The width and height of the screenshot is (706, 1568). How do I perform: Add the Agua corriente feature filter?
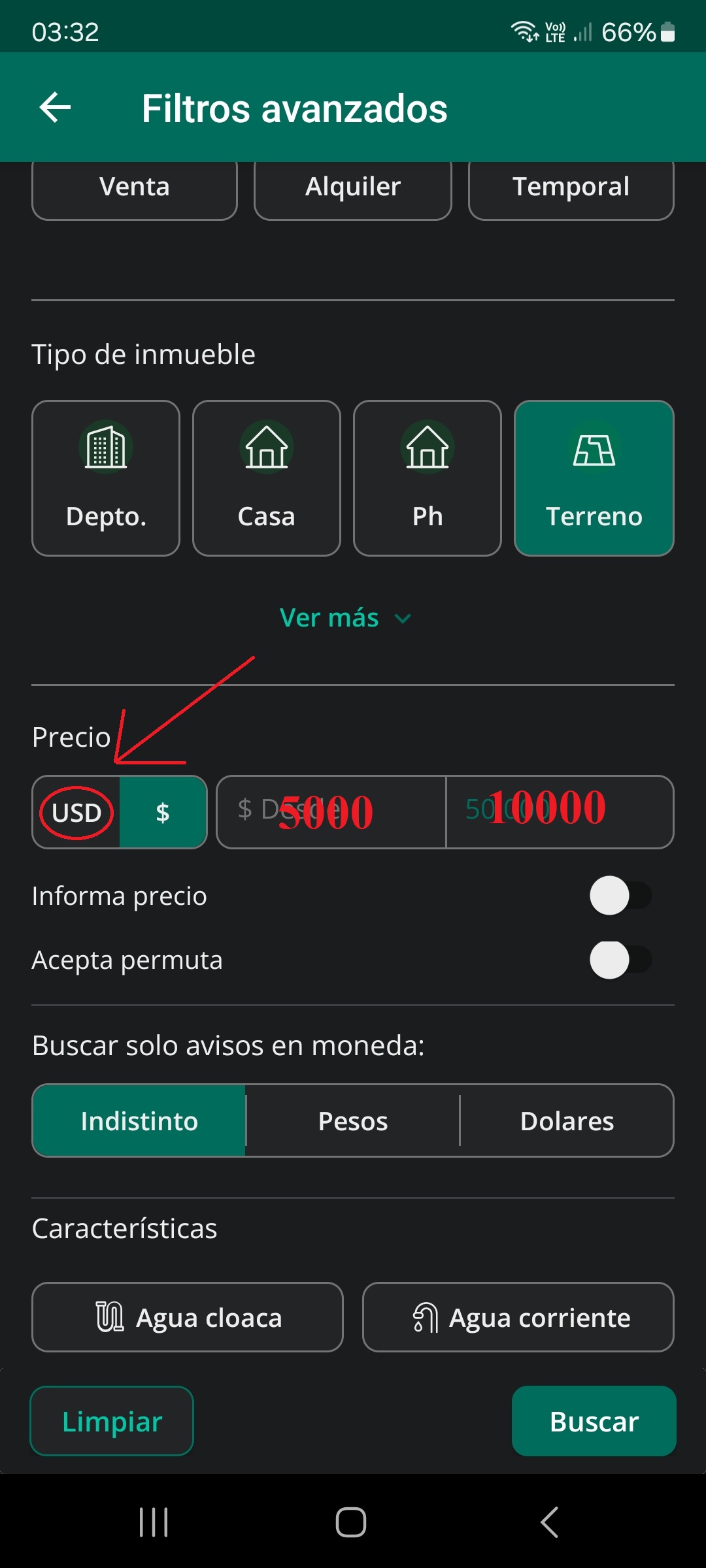tap(518, 1317)
